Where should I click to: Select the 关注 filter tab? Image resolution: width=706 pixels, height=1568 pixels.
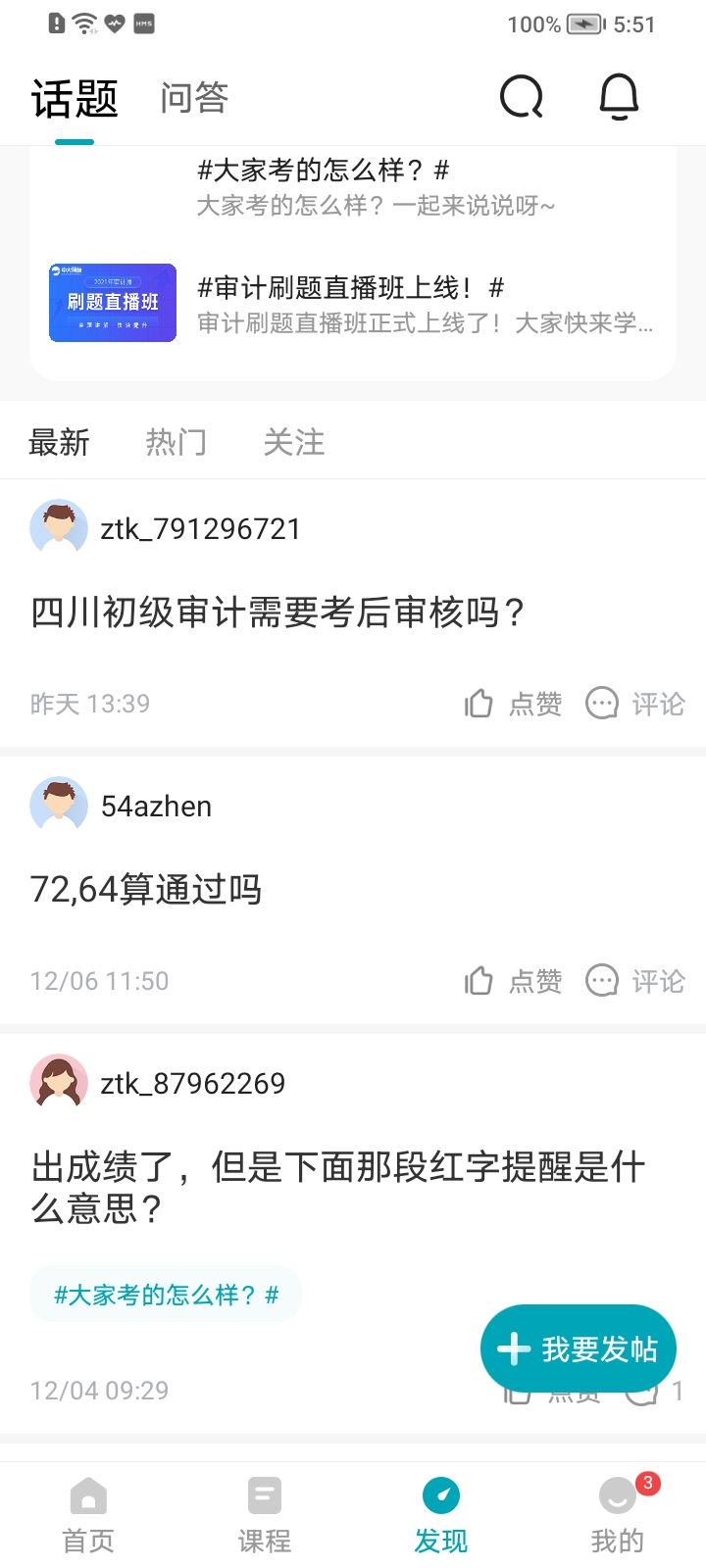coord(293,442)
